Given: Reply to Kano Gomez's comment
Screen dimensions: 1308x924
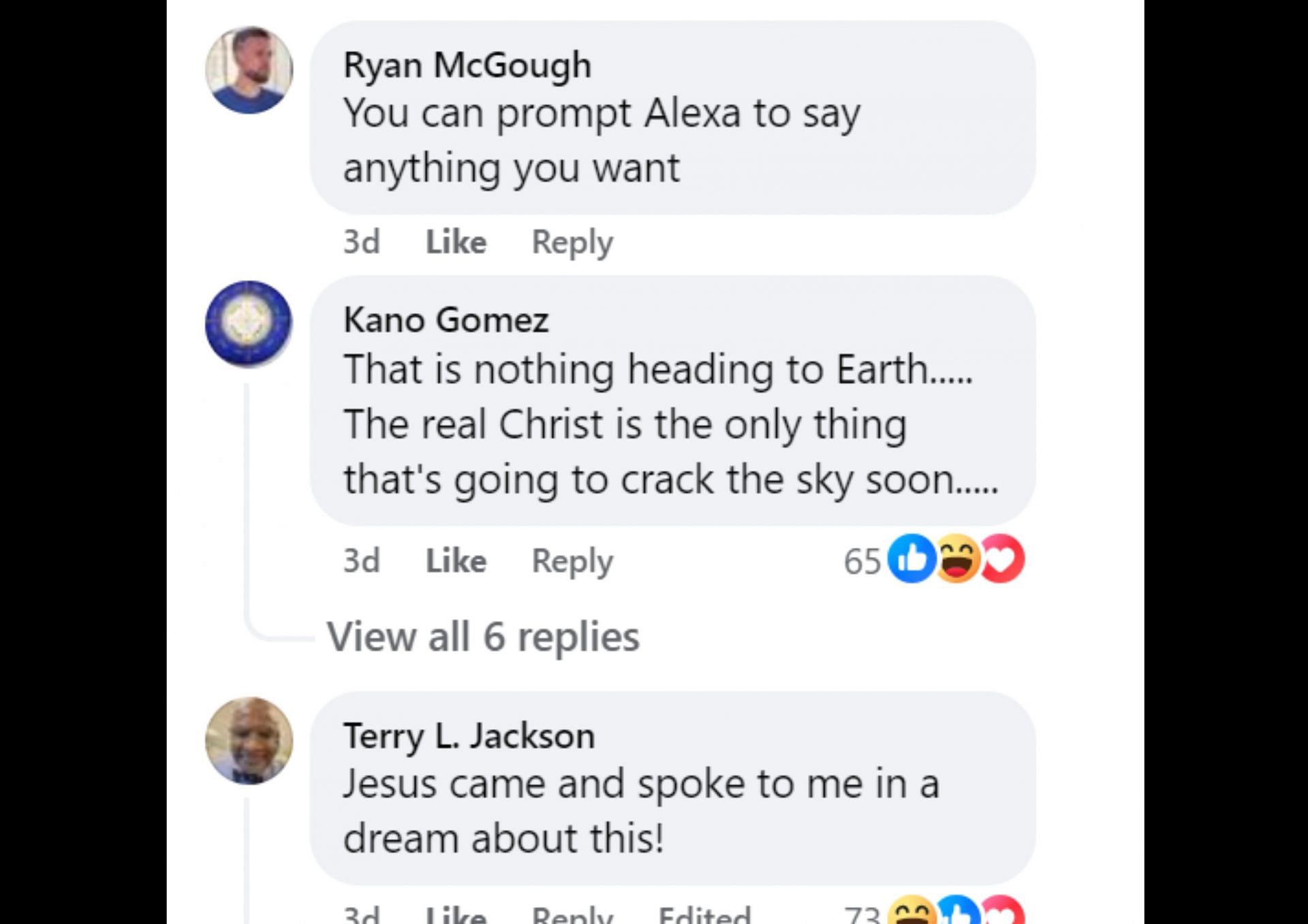Looking at the screenshot, I should 572,560.
